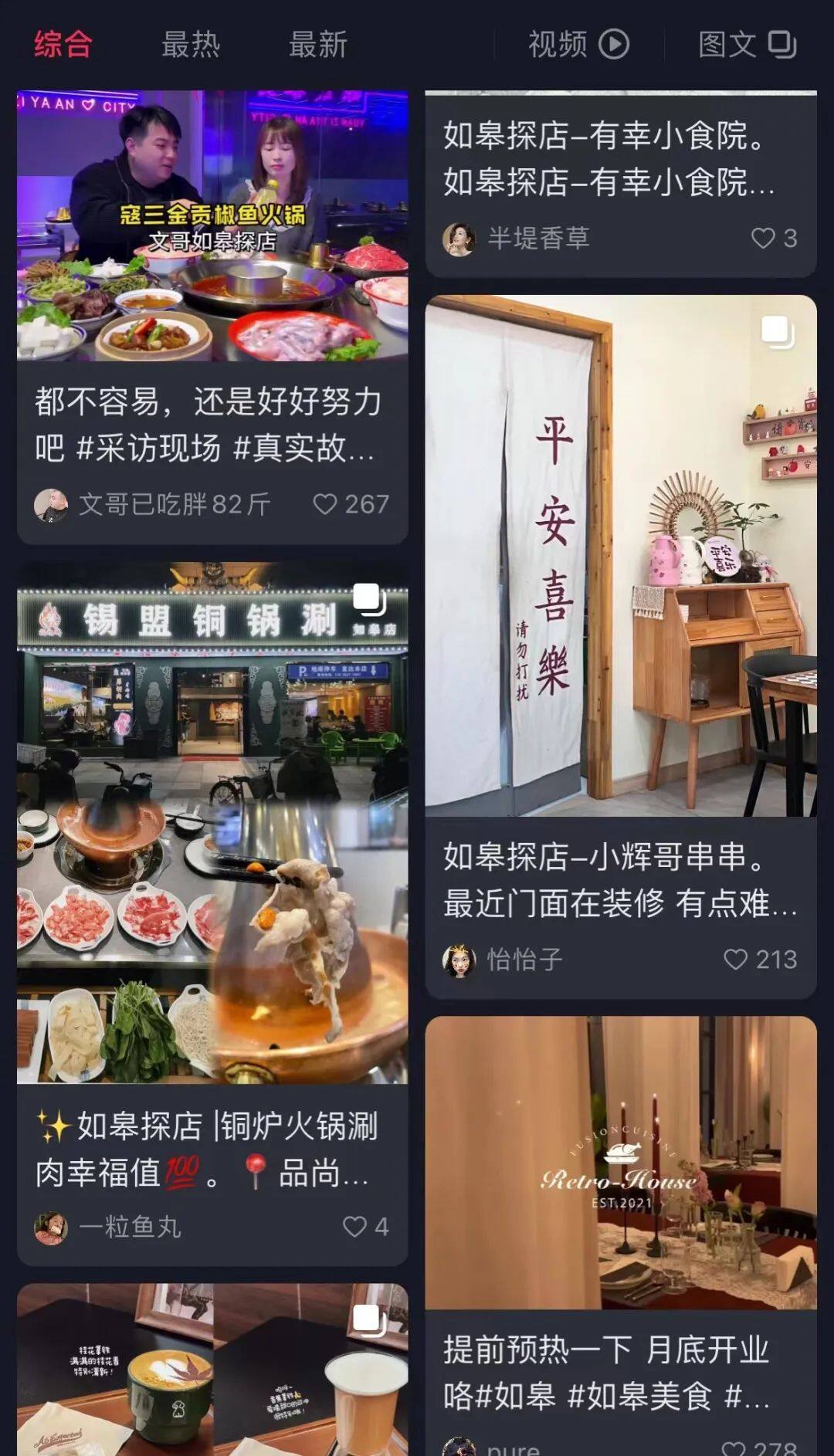Select the 最新 sorting tab
Screen dimensions: 834x1456
click(x=318, y=44)
